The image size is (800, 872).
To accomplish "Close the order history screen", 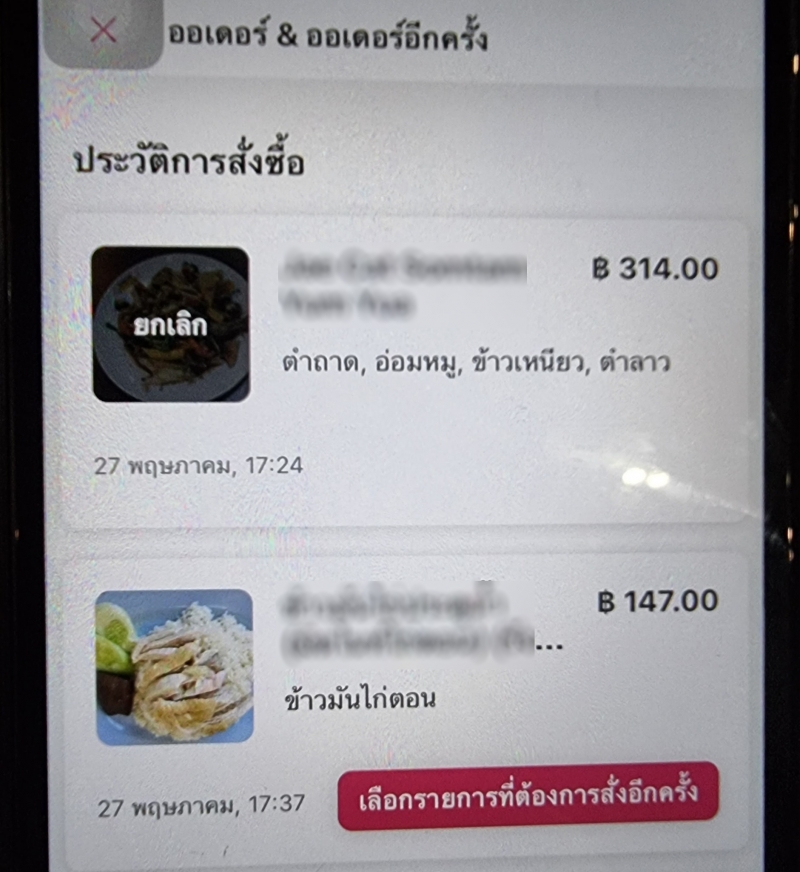I will tap(103, 32).
